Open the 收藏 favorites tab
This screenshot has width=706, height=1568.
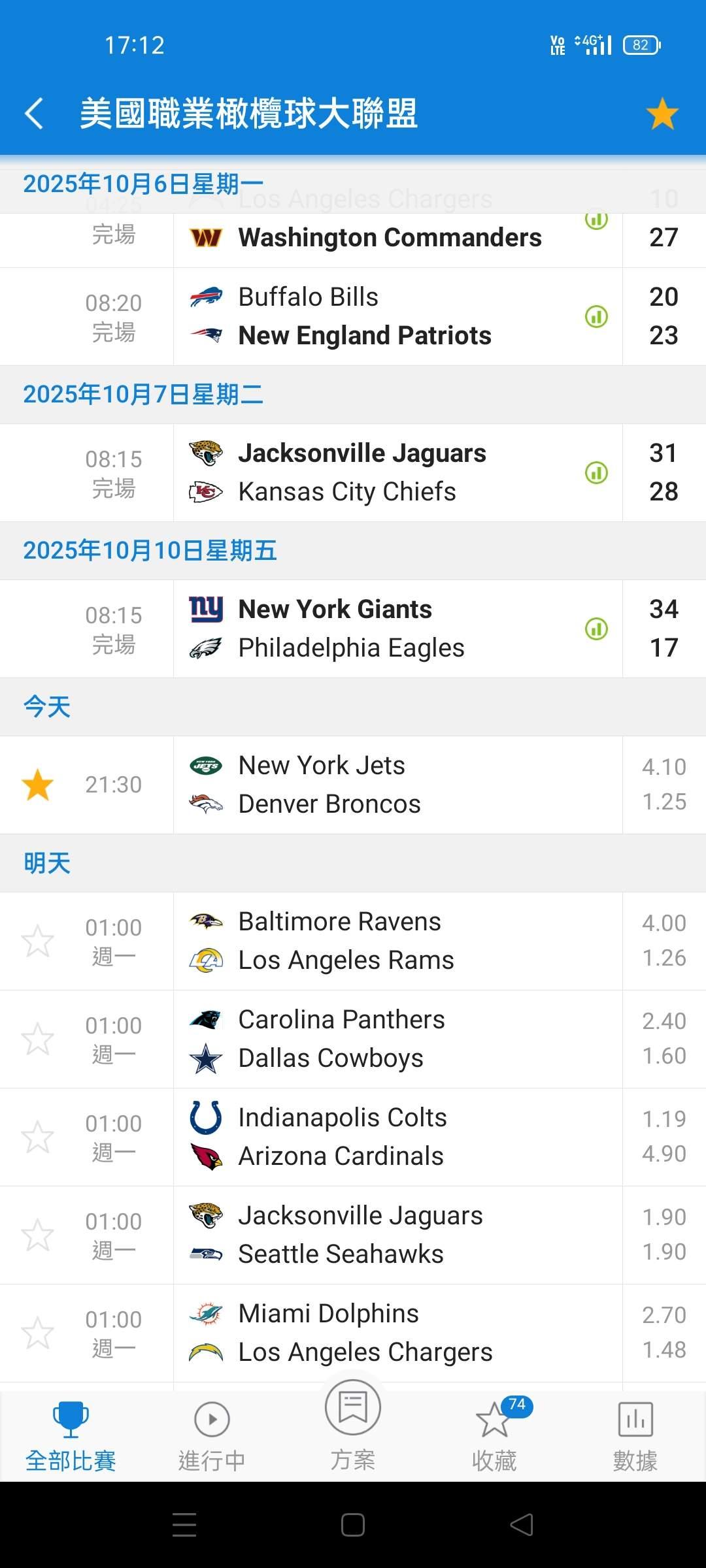pyautogui.click(x=494, y=1436)
